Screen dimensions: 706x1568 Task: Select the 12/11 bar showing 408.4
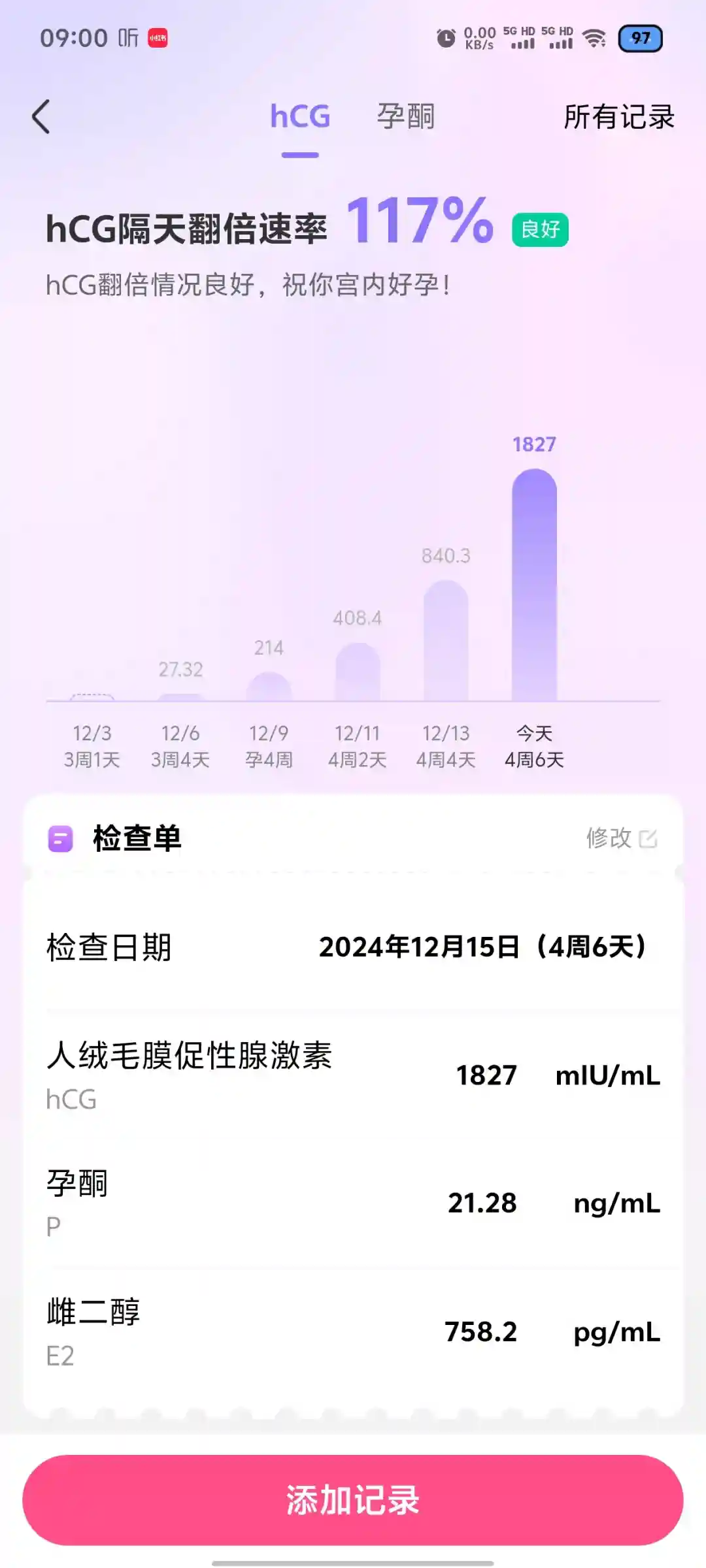click(x=358, y=672)
